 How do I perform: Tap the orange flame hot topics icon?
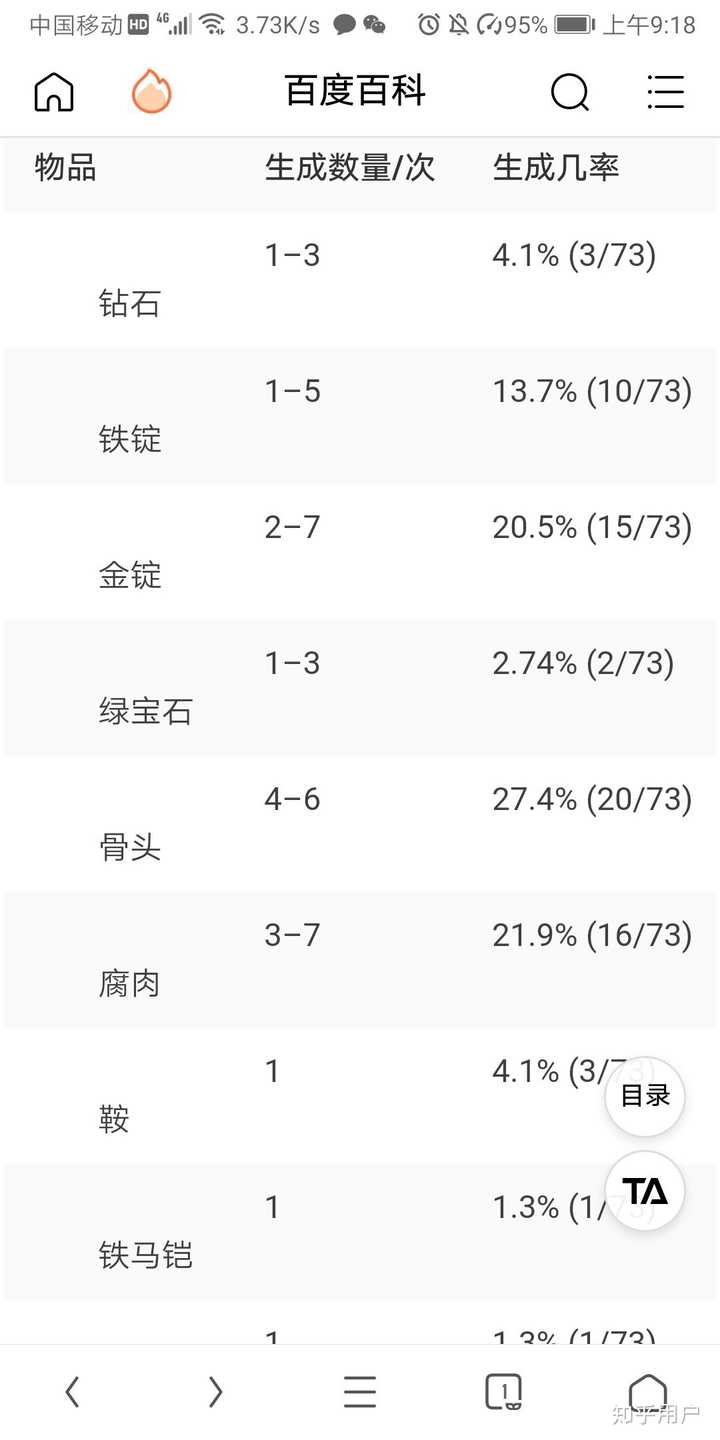[x=151, y=92]
